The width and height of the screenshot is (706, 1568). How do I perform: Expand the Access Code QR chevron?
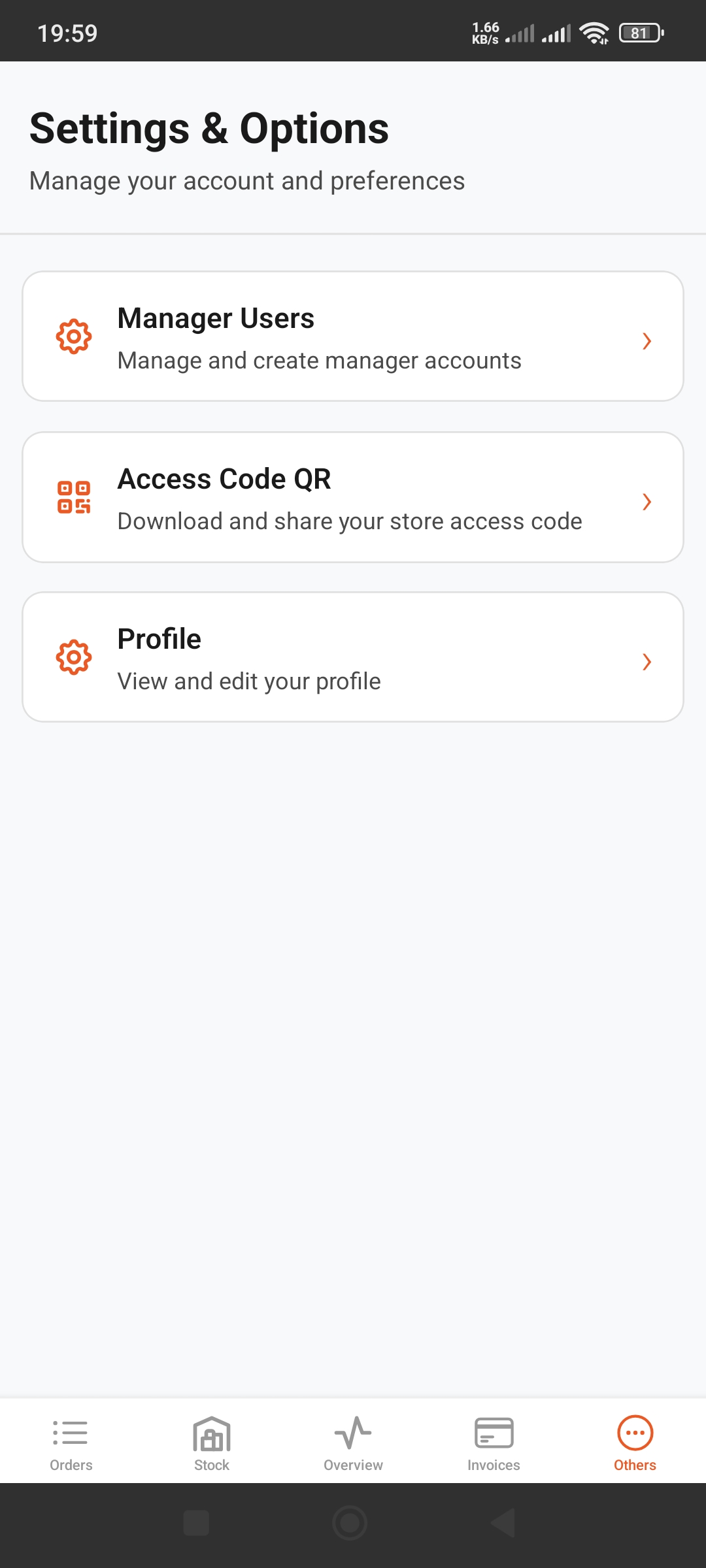click(x=647, y=502)
